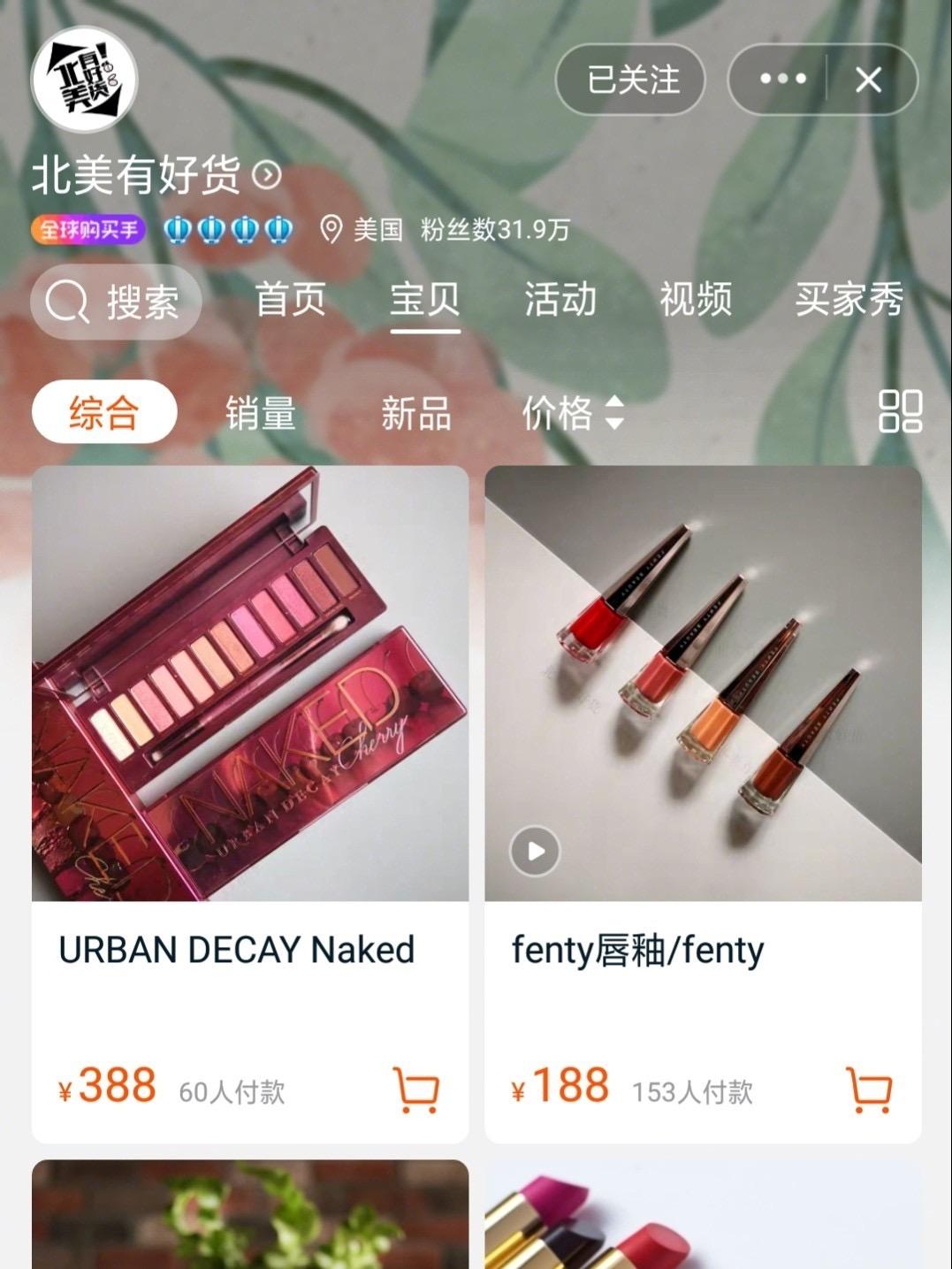952x1269 pixels.
Task: Switch to the 视频 tab
Action: click(x=694, y=301)
